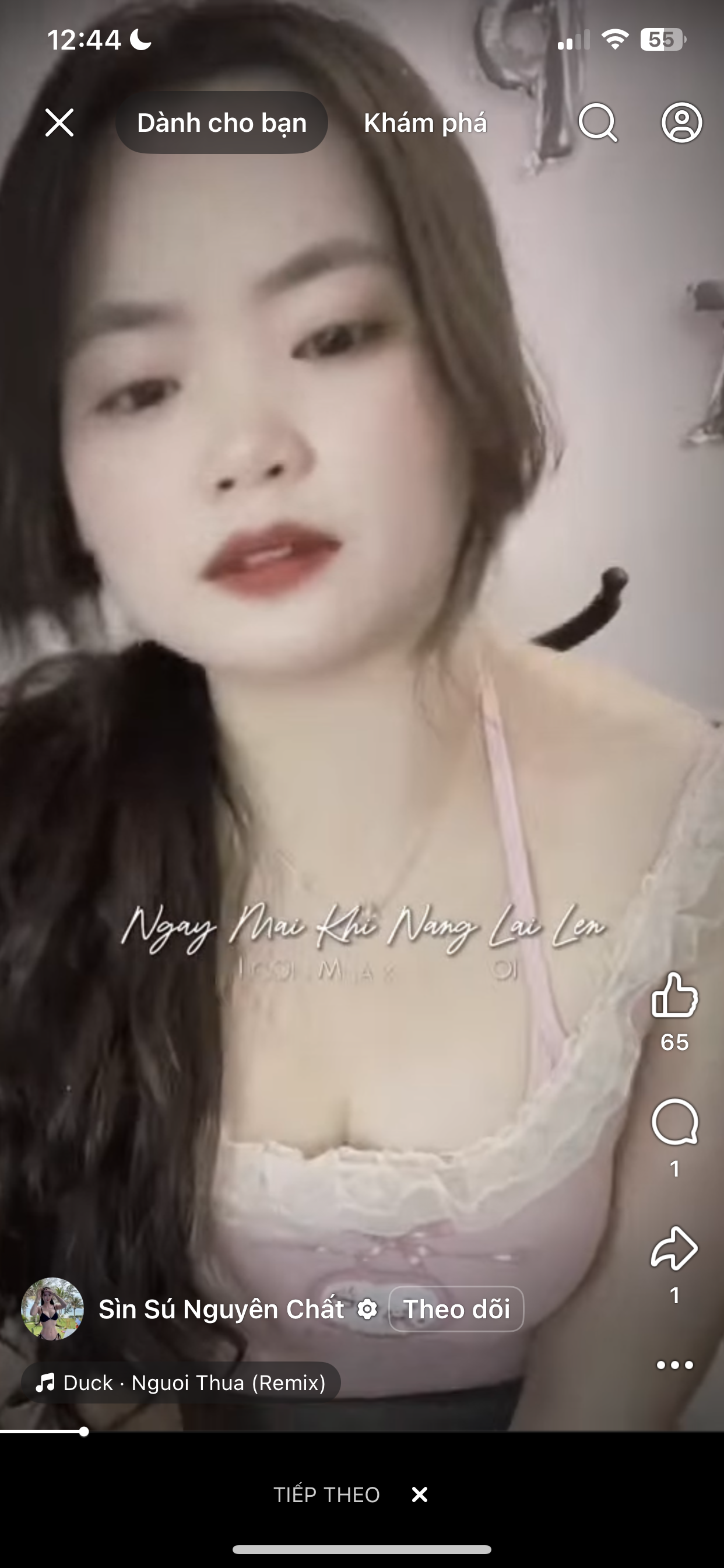Image resolution: width=724 pixels, height=1568 pixels.
Task: Switch to Dành cho bạn tab
Action: click(x=222, y=123)
